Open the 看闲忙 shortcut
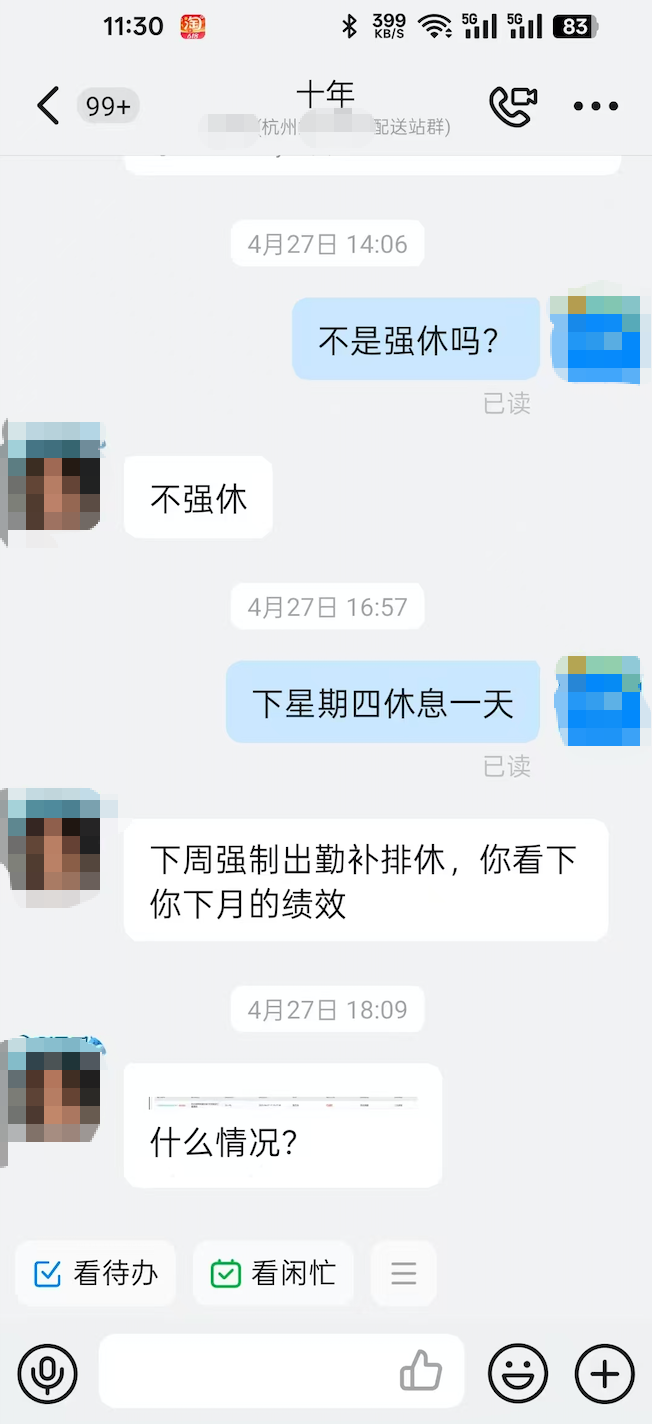 pyautogui.click(x=273, y=1273)
